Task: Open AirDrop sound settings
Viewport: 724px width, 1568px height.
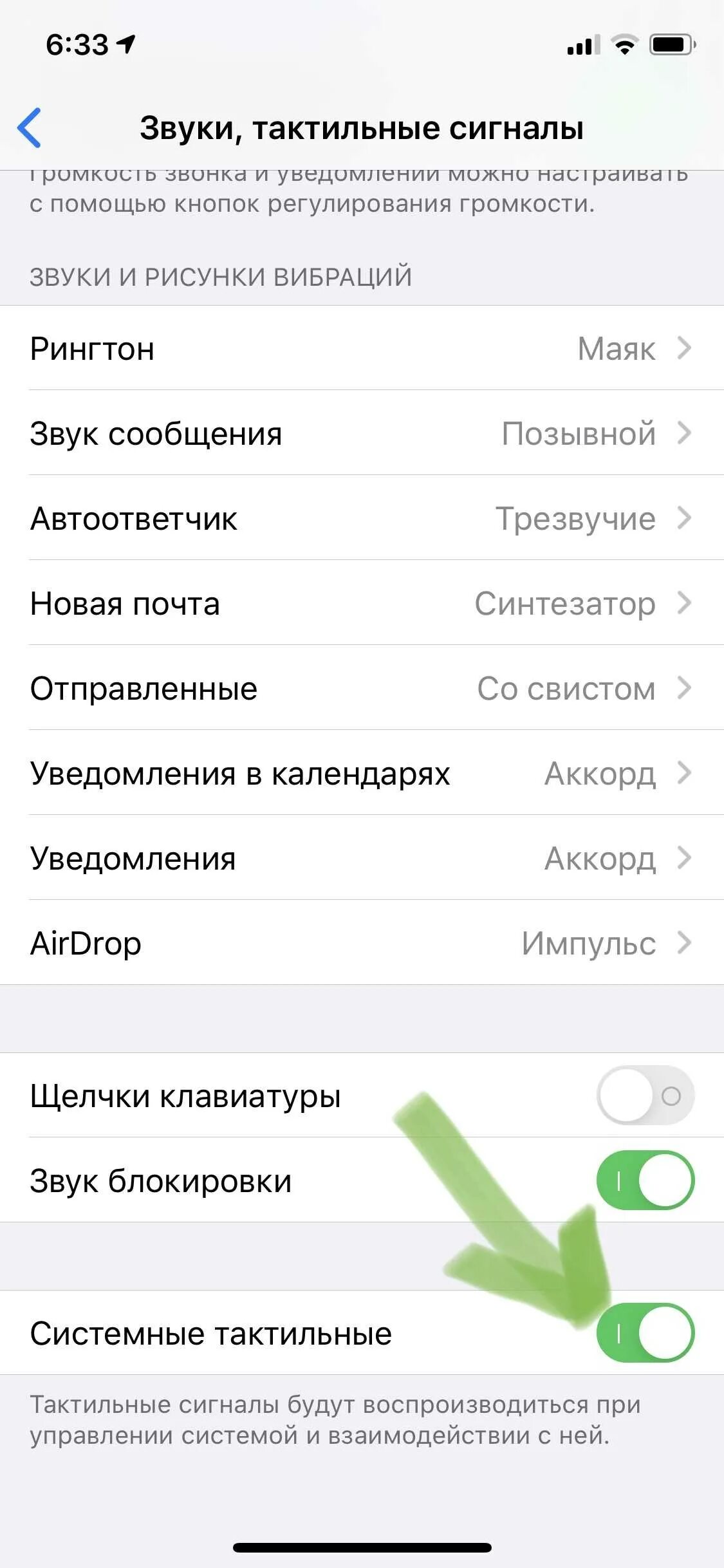Action: [x=362, y=943]
